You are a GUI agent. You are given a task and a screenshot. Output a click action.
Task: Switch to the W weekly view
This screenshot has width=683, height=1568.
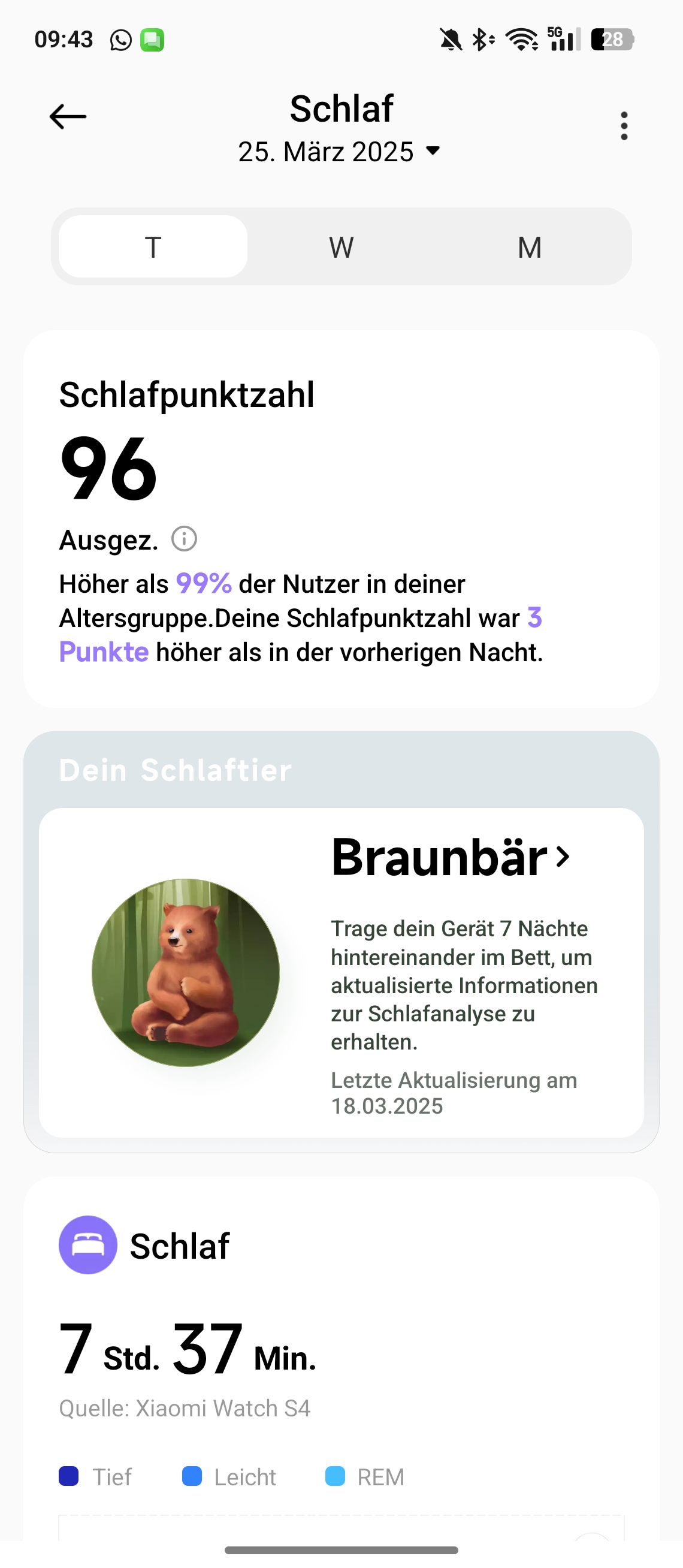point(341,247)
